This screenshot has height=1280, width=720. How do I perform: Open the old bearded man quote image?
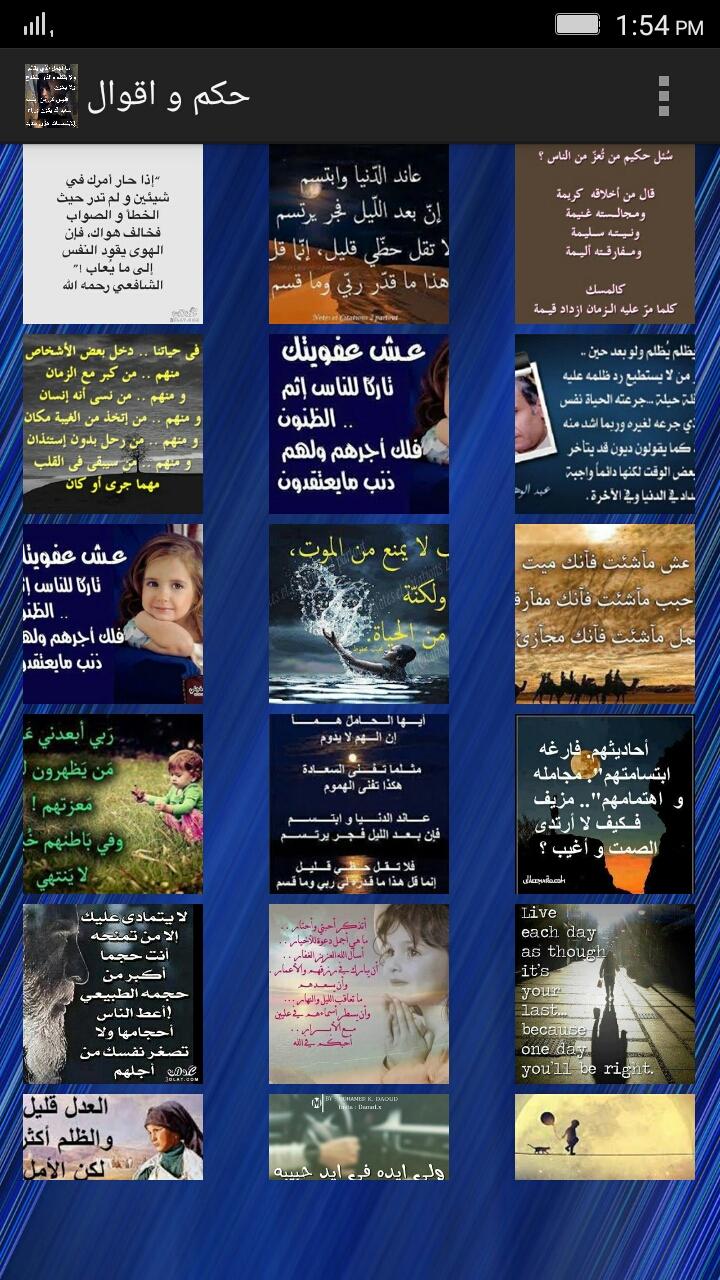[x=113, y=994]
